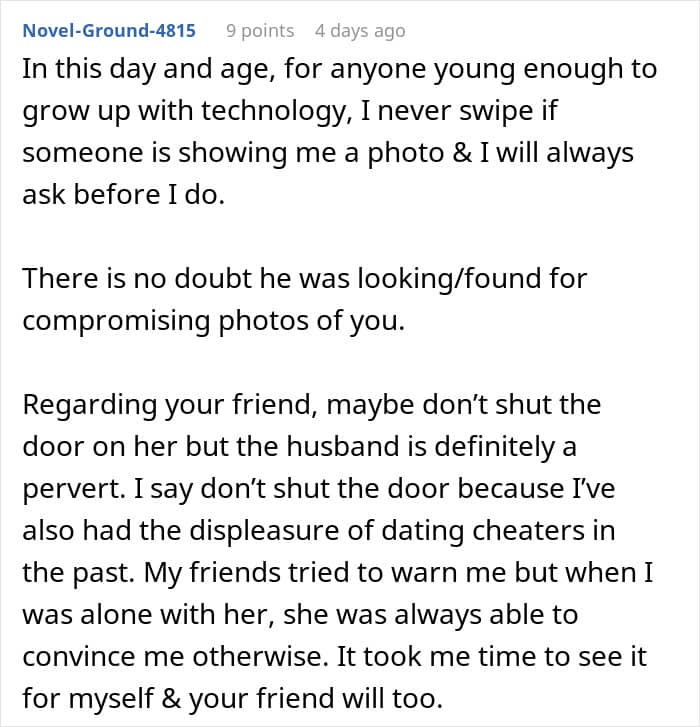Image resolution: width=700 pixels, height=727 pixels.
Task: Open Novel-Ground-4815's user profile
Action: click(x=109, y=31)
